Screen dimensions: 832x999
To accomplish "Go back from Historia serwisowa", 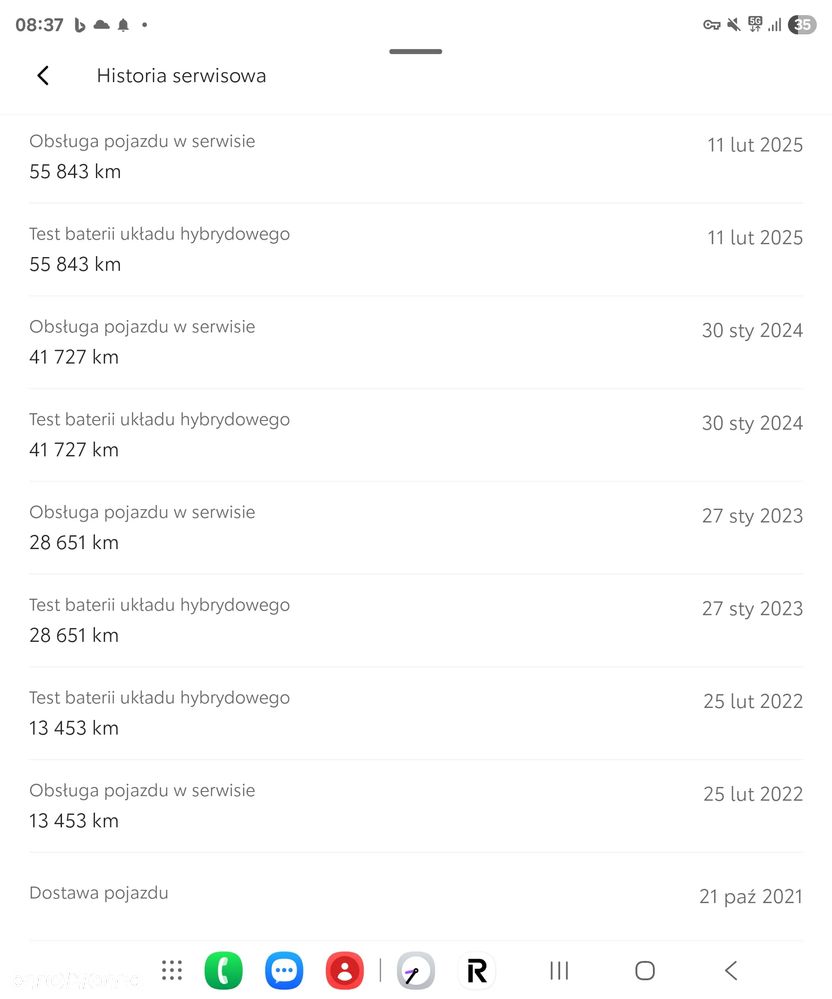I will click(x=43, y=76).
